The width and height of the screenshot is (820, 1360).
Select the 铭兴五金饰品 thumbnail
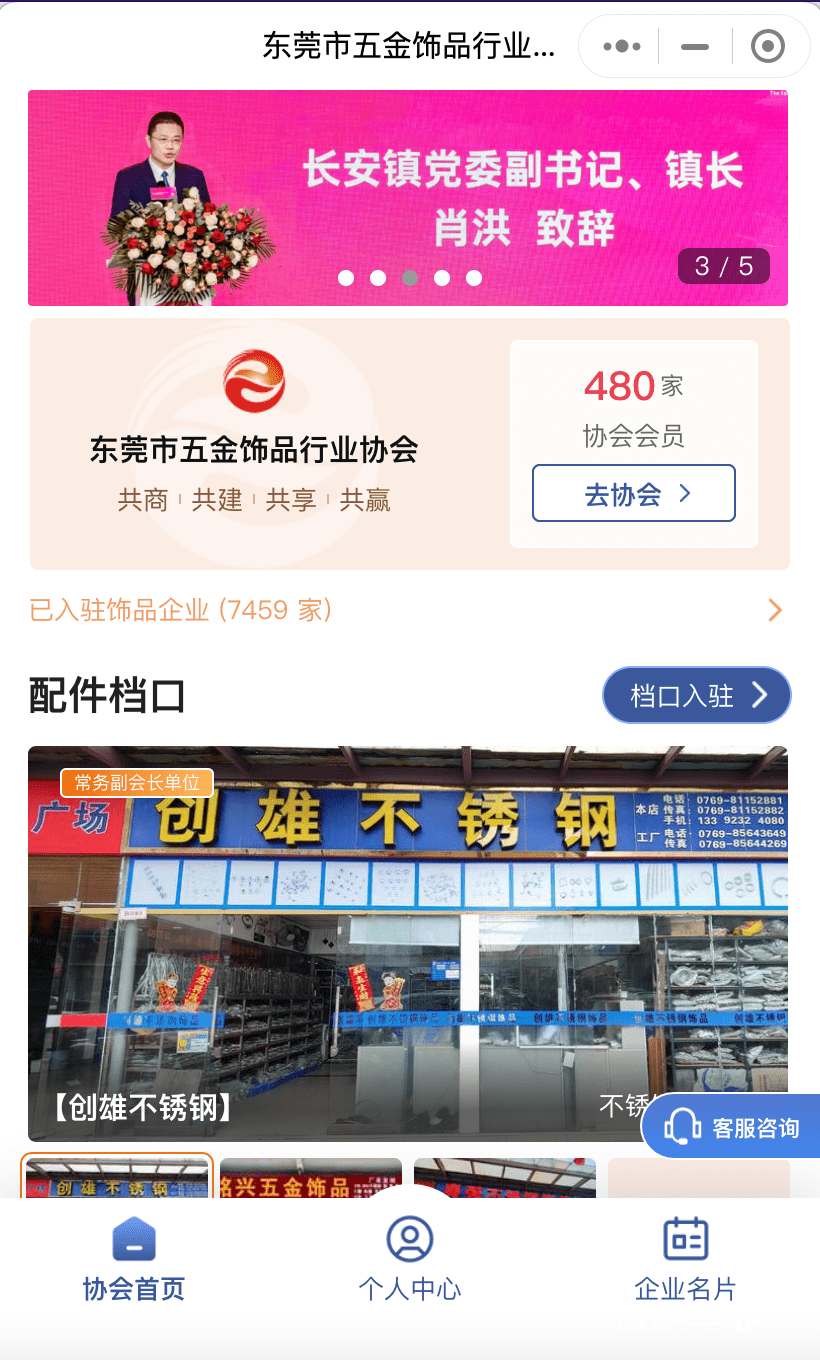coord(311,1180)
